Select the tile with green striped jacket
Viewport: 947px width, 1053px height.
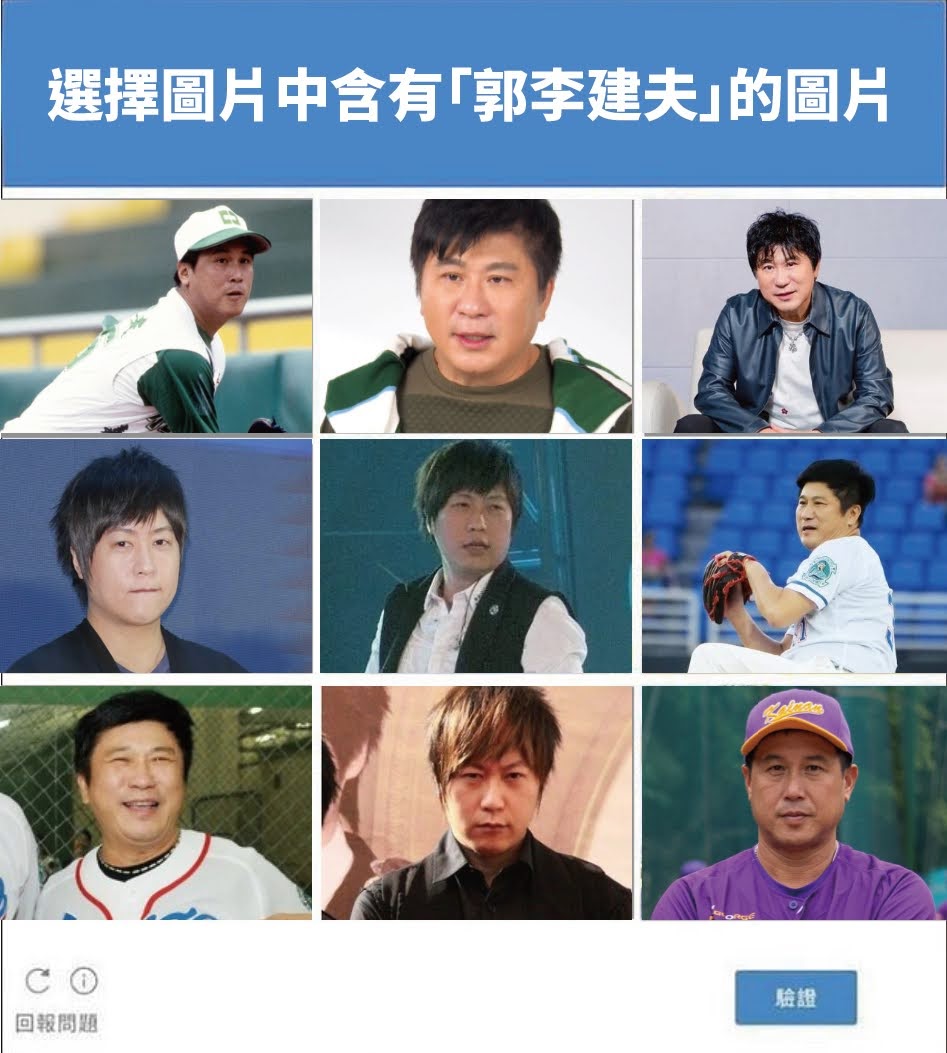coord(476,316)
